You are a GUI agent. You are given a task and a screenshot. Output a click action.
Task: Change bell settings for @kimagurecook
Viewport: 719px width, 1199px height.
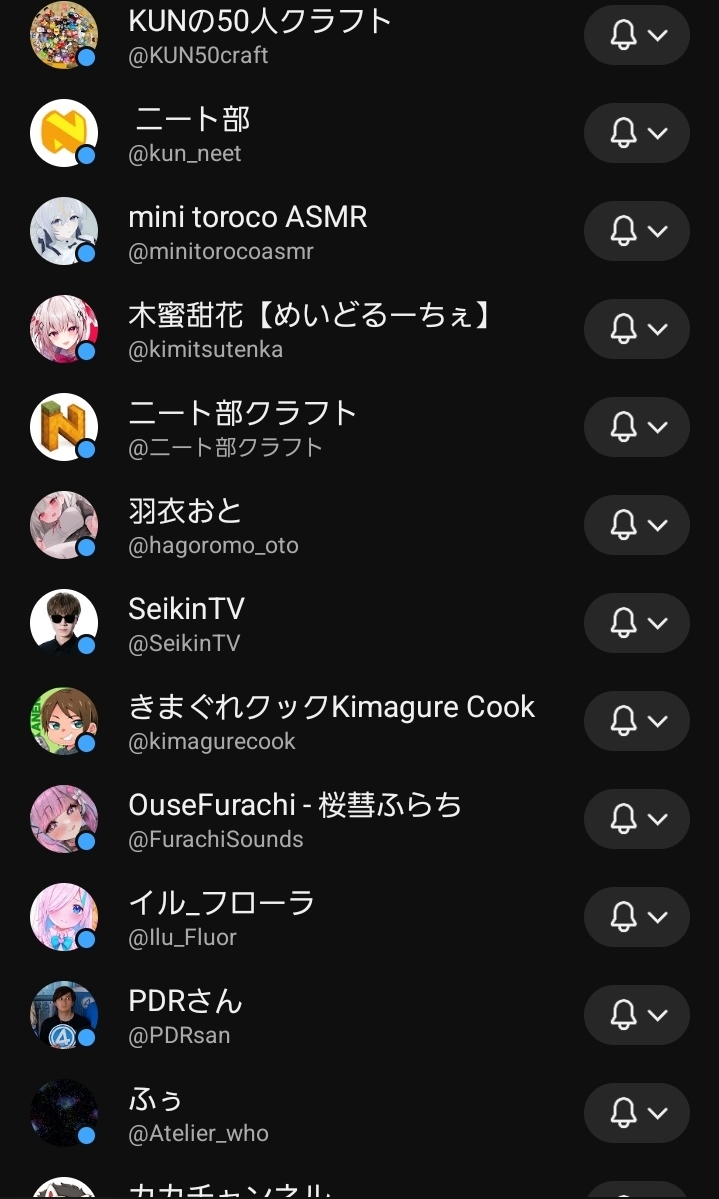tap(637, 721)
